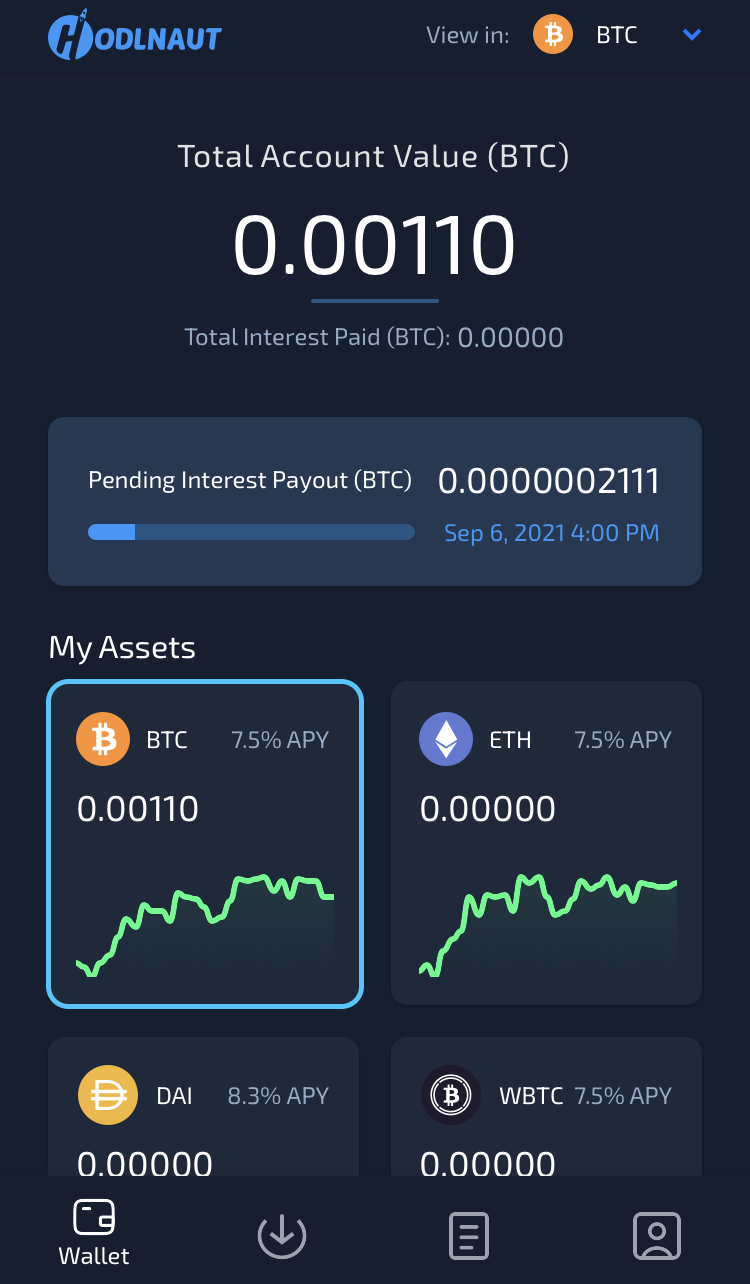This screenshot has height=1284, width=750.
Task: Open the View in currency dropdown
Action: pos(690,36)
